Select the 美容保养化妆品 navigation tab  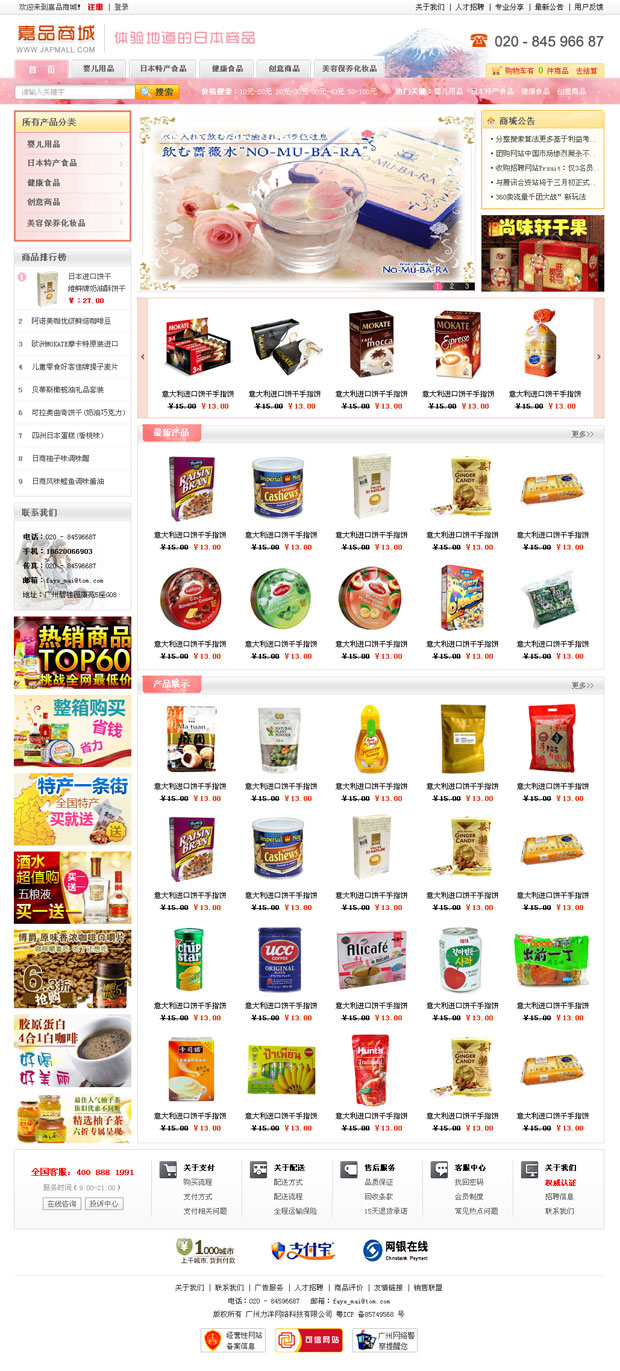pyautogui.click(x=348, y=69)
